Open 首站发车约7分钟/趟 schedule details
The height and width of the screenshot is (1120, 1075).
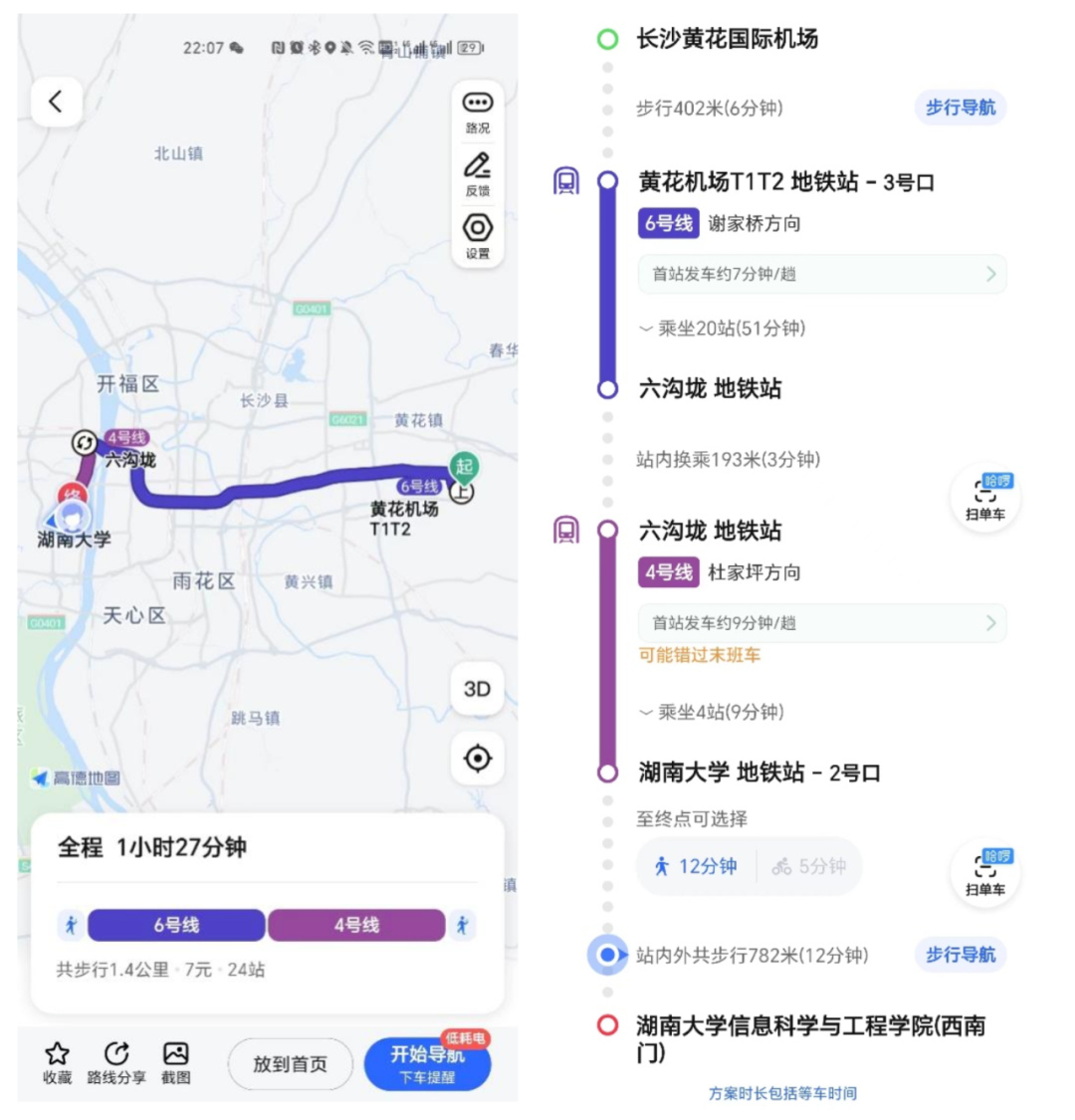pos(822,274)
